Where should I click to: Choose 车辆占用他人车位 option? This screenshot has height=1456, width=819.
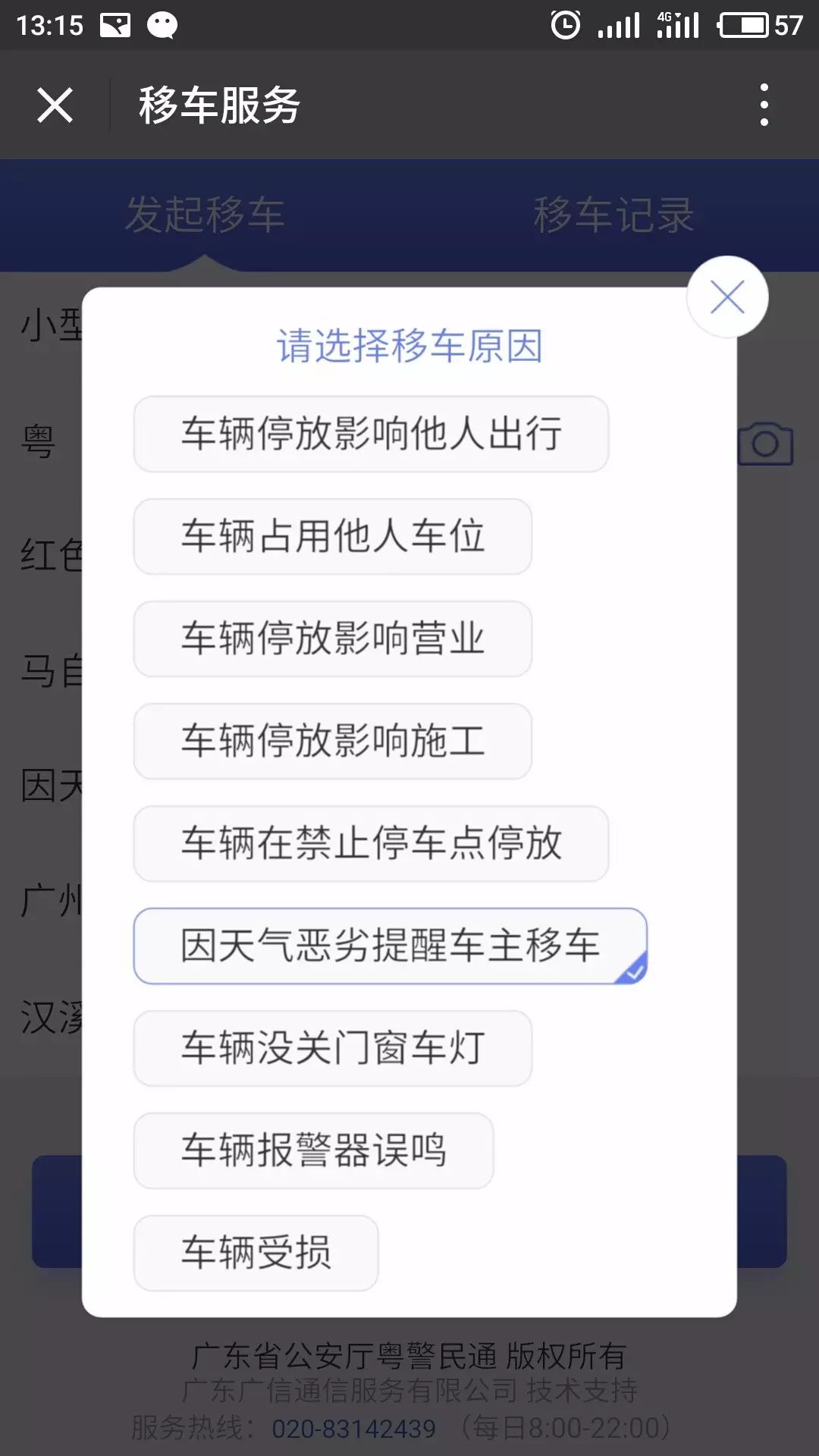[x=332, y=536]
